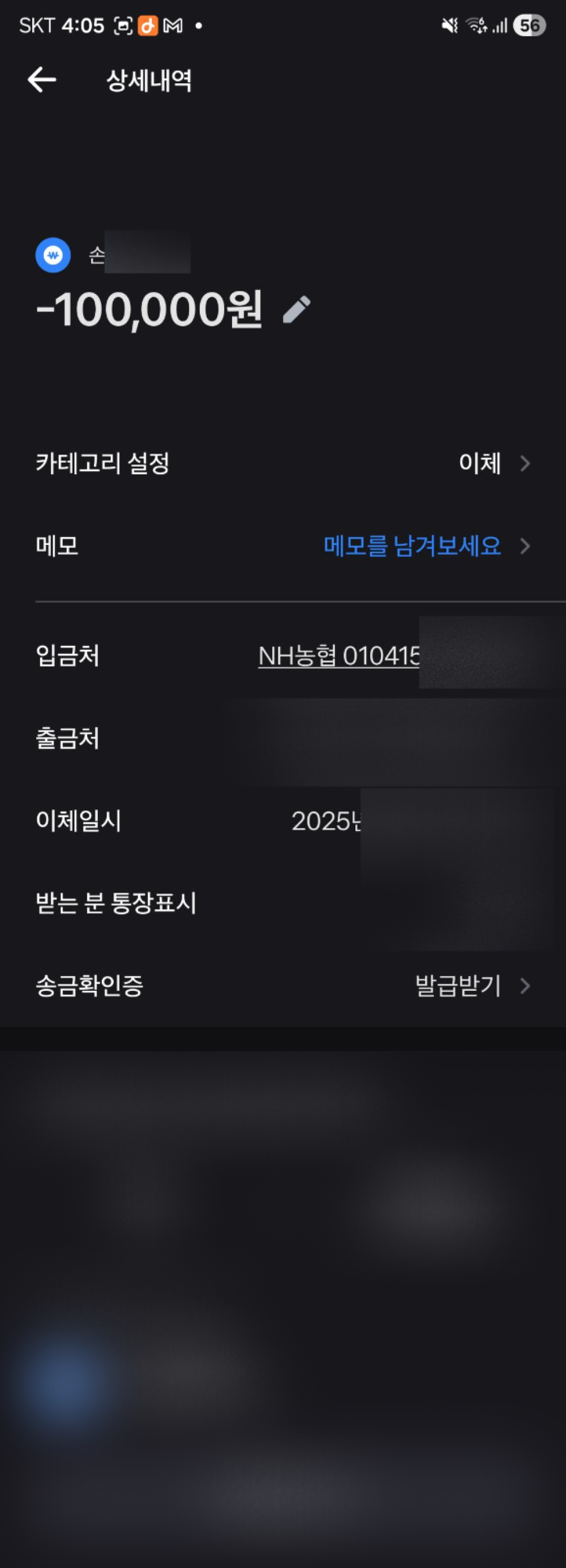Tap the underlined NH농협 account link
Viewport: 566px width, 1568px height.
click(338, 655)
